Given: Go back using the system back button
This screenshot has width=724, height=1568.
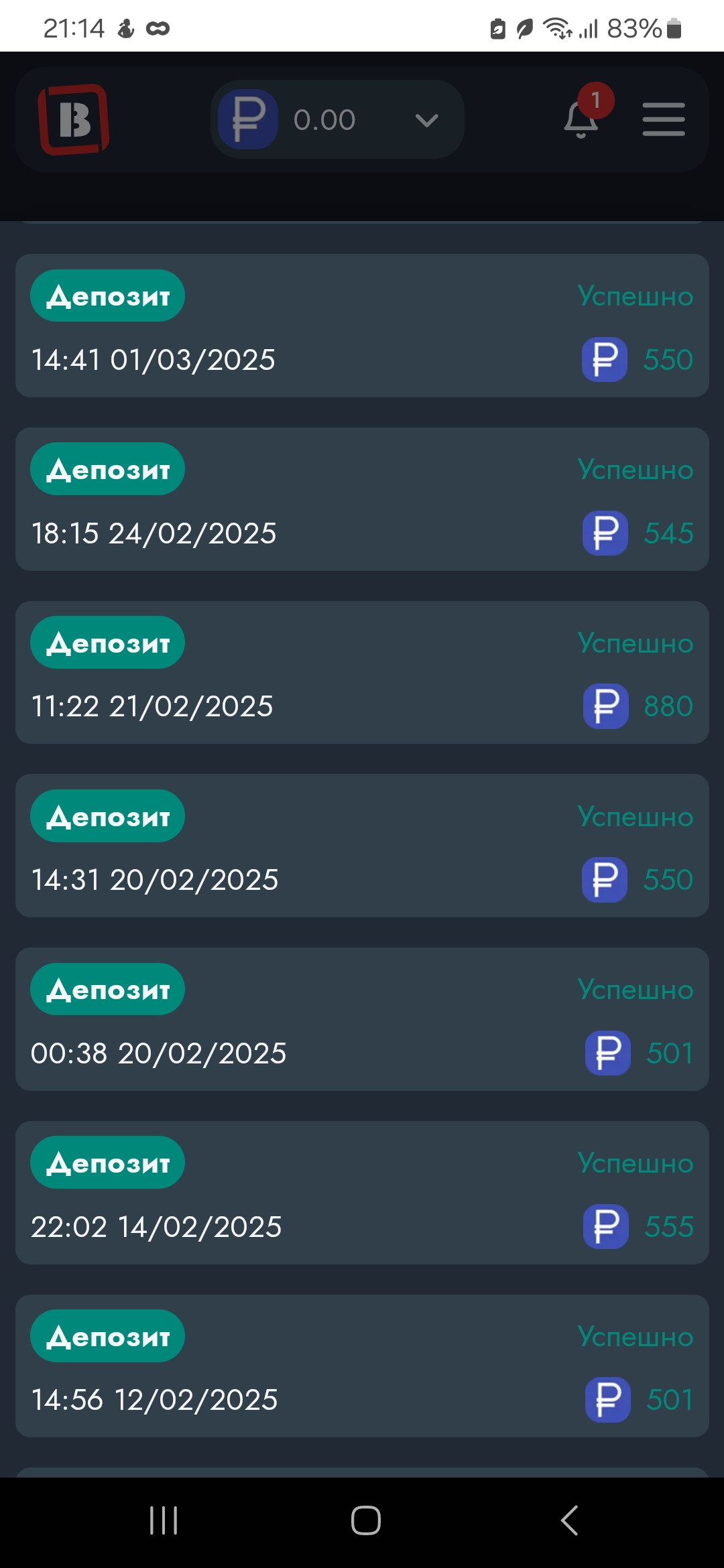Looking at the screenshot, I should coord(569,1520).
